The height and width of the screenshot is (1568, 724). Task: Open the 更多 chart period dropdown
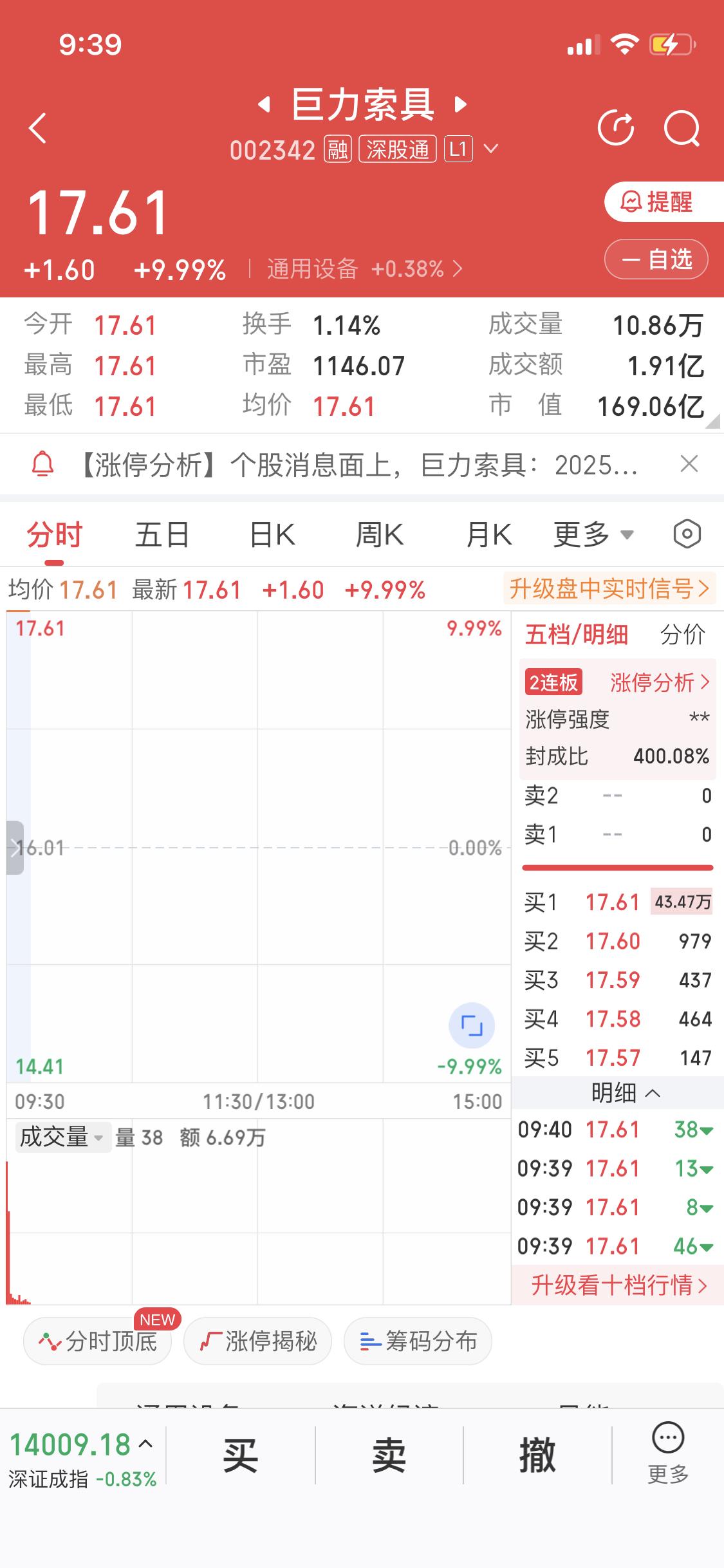pos(593,534)
